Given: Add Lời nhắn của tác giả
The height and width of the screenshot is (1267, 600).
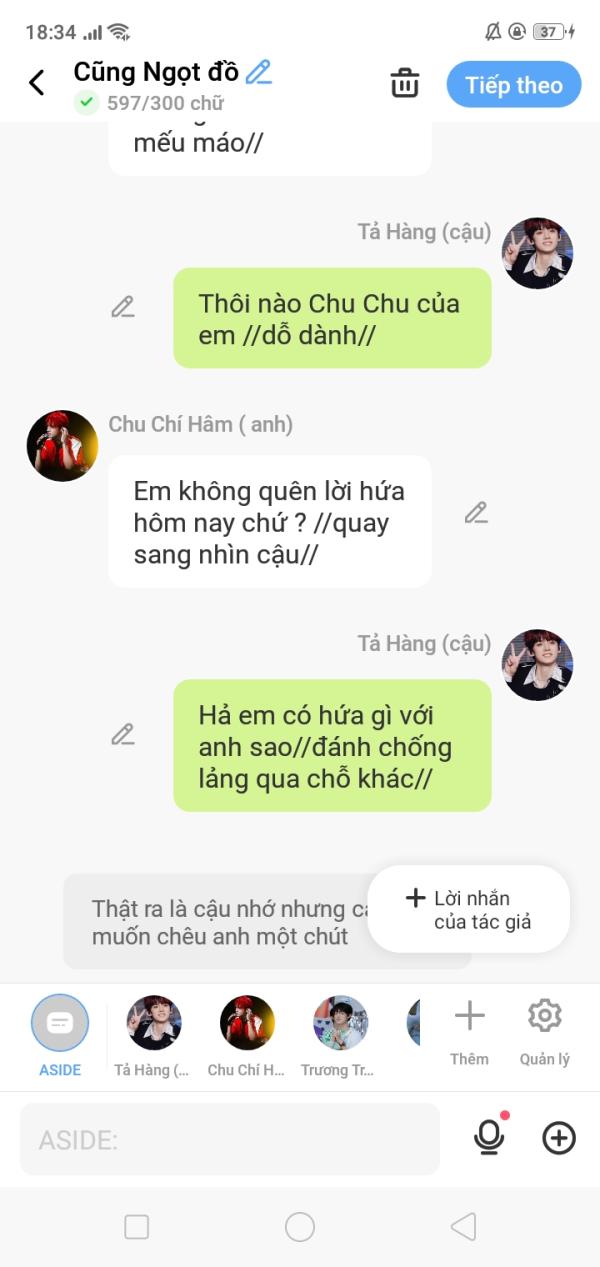Looking at the screenshot, I should [x=469, y=909].
